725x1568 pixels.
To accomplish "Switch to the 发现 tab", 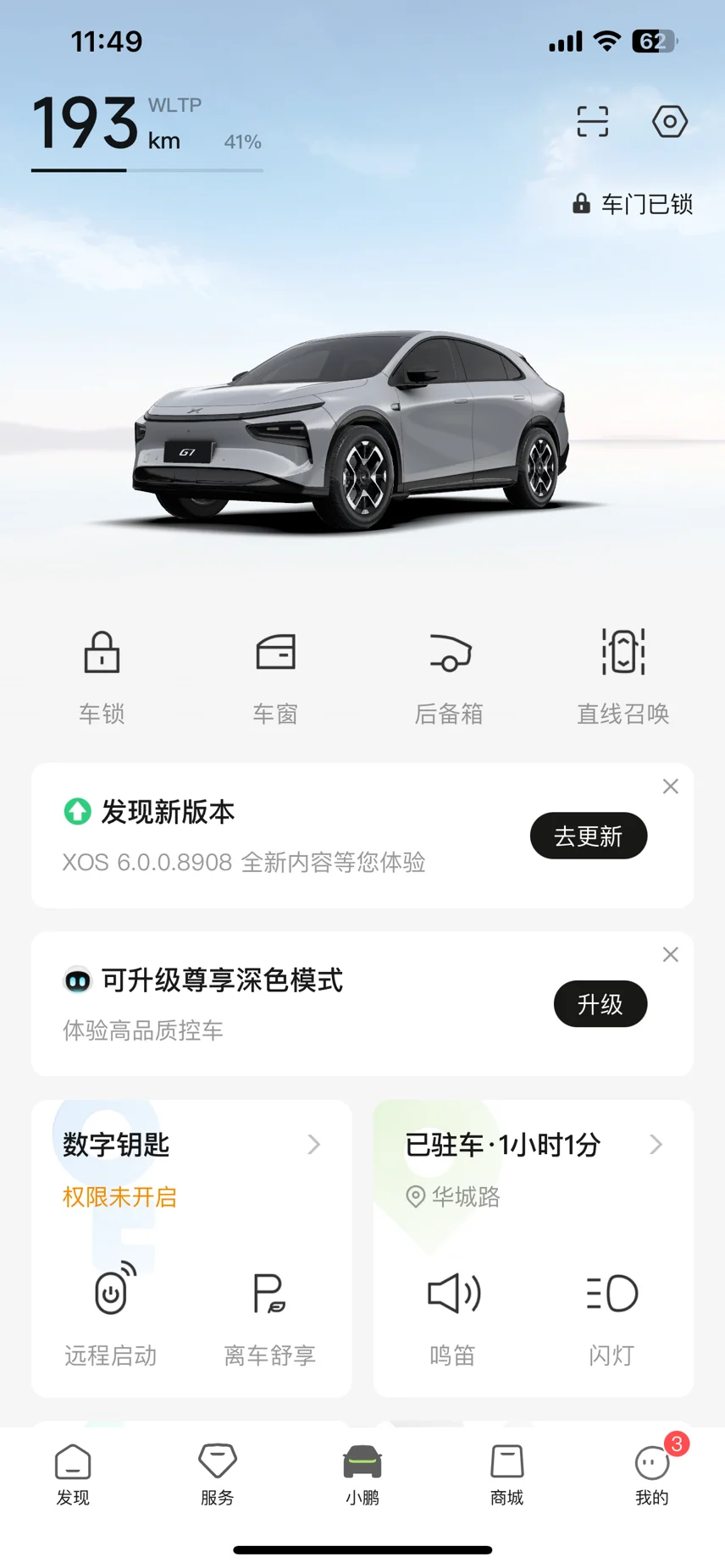I will (73, 1475).
